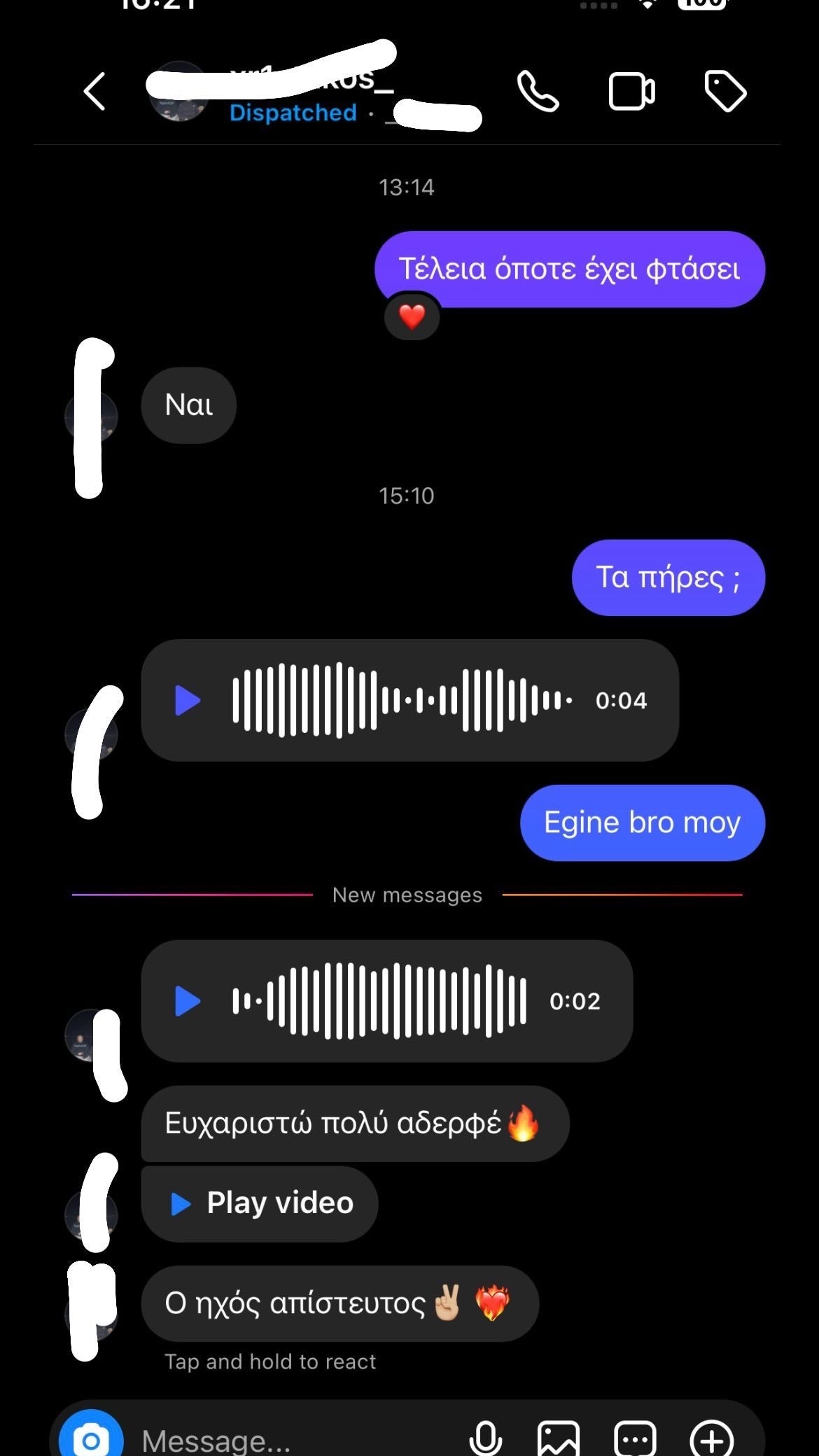Tap the heart reaction on the first message

(x=412, y=317)
